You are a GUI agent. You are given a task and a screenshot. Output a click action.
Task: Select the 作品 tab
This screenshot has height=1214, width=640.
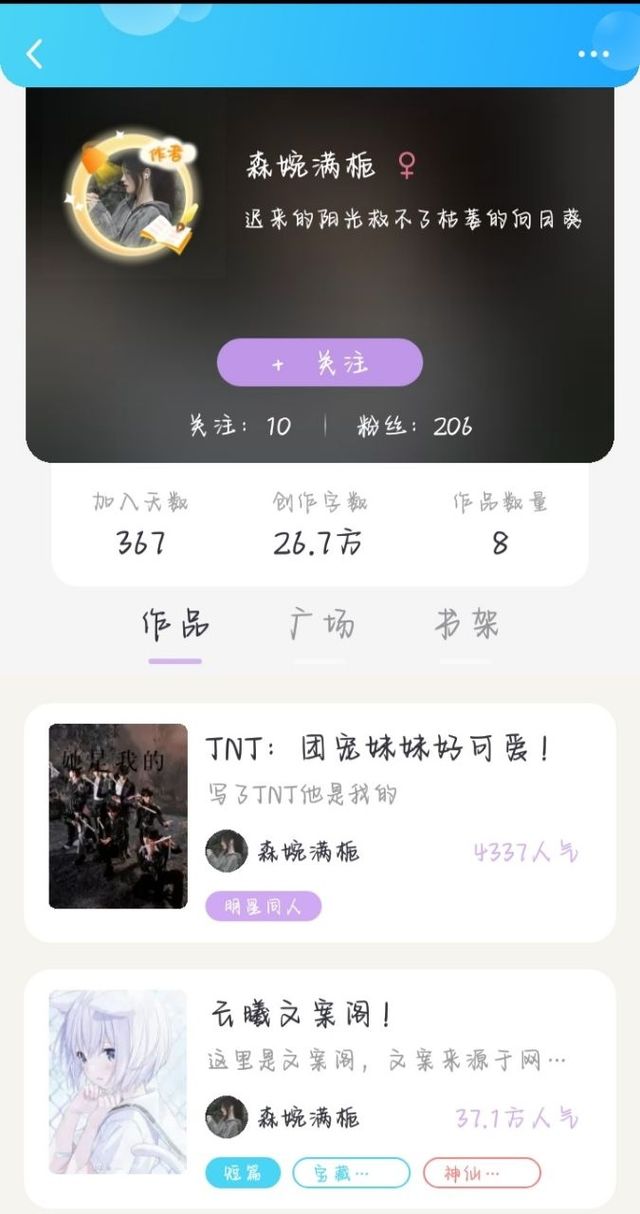pos(175,626)
